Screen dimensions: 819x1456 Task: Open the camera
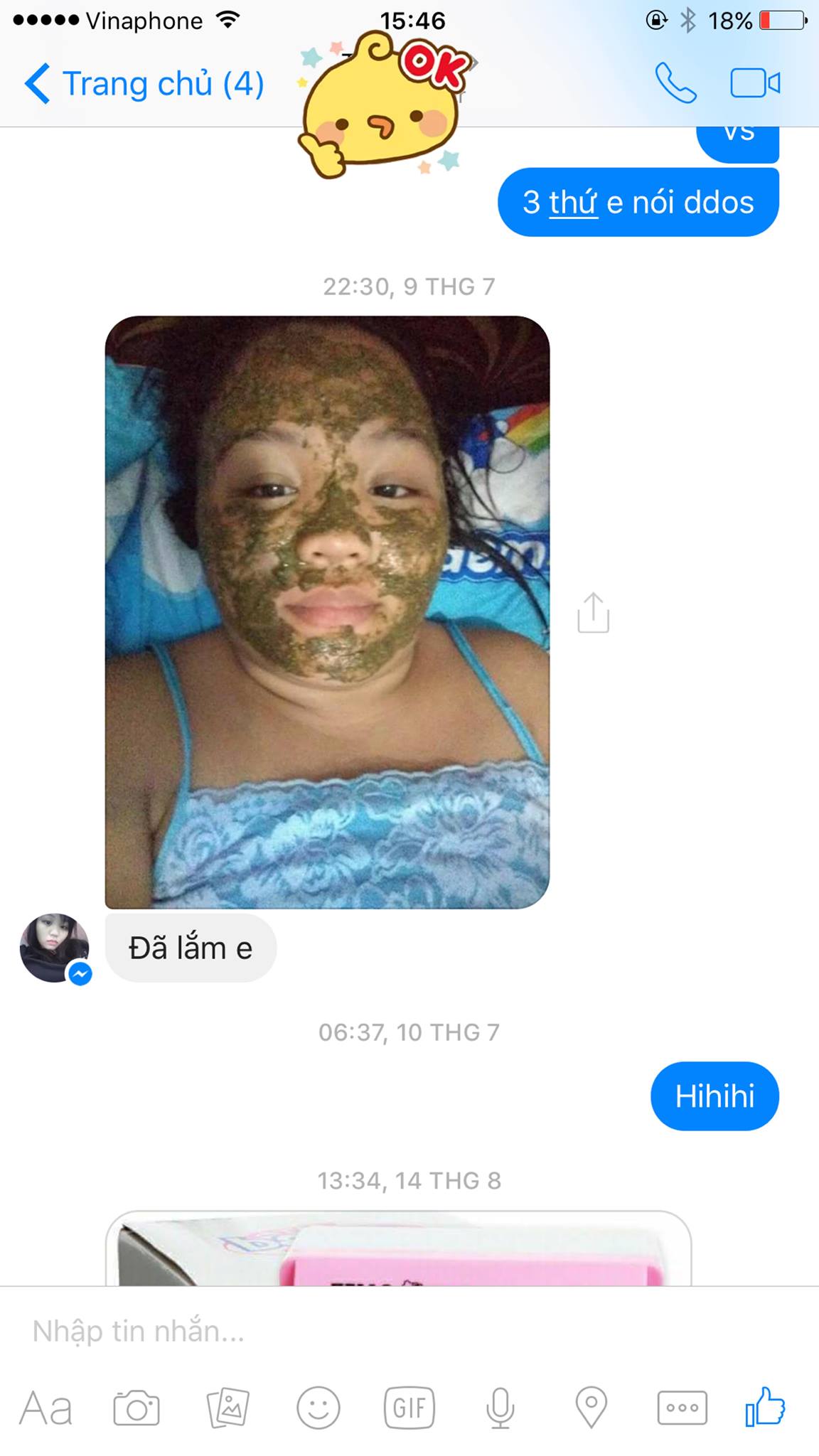136,1408
